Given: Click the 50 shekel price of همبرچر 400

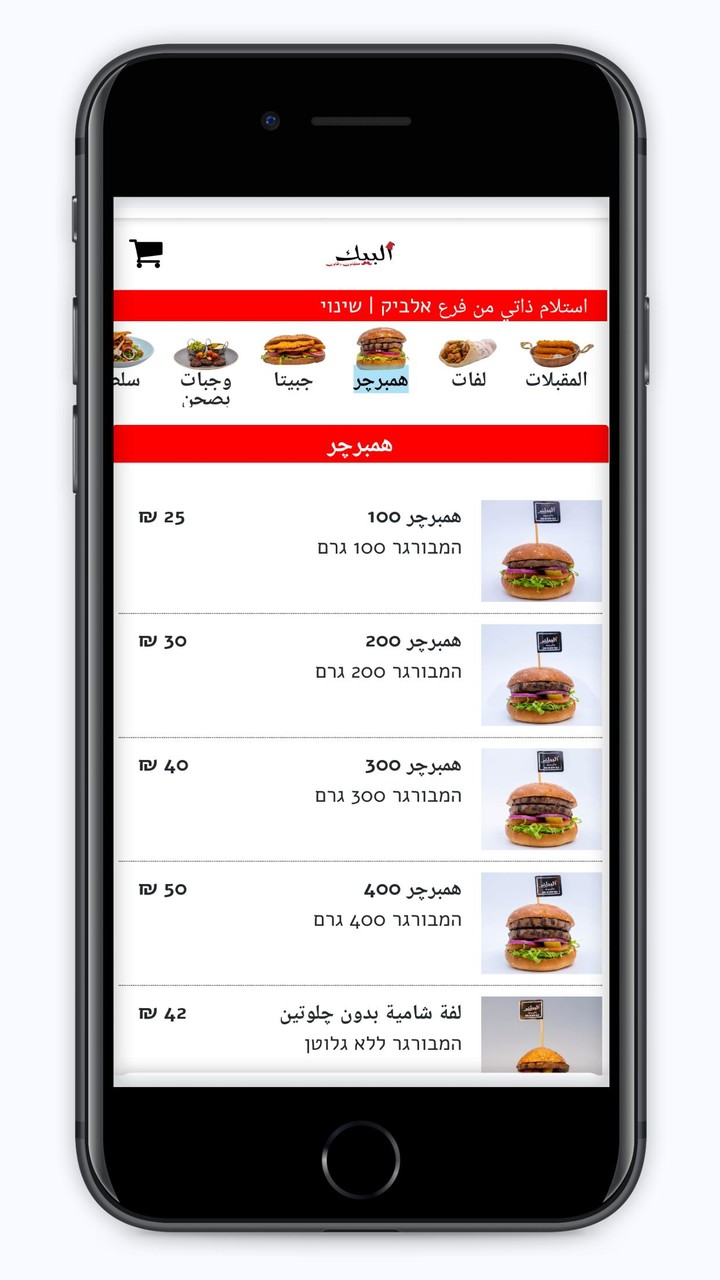Looking at the screenshot, I should (x=164, y=890).
